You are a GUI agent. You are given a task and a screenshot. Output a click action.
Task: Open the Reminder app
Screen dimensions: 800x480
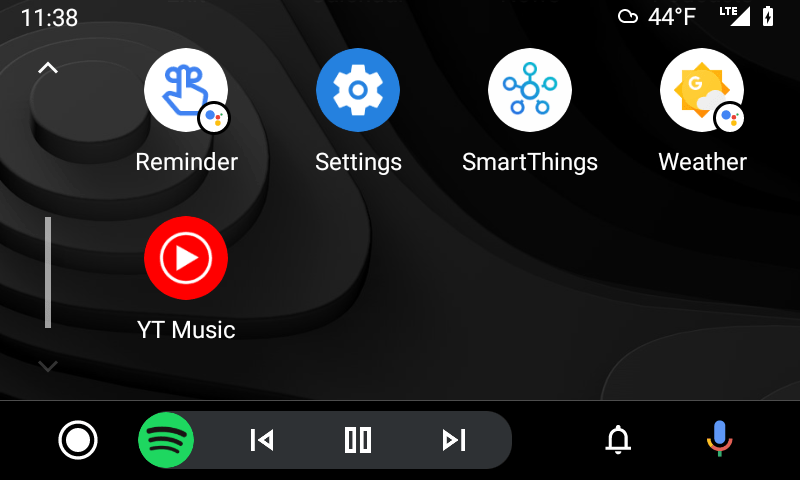click(186, 91)
